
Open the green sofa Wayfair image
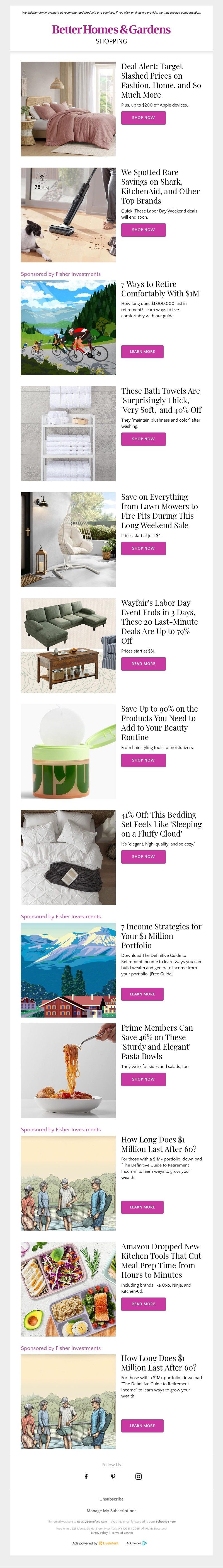(x=68, y=645)
